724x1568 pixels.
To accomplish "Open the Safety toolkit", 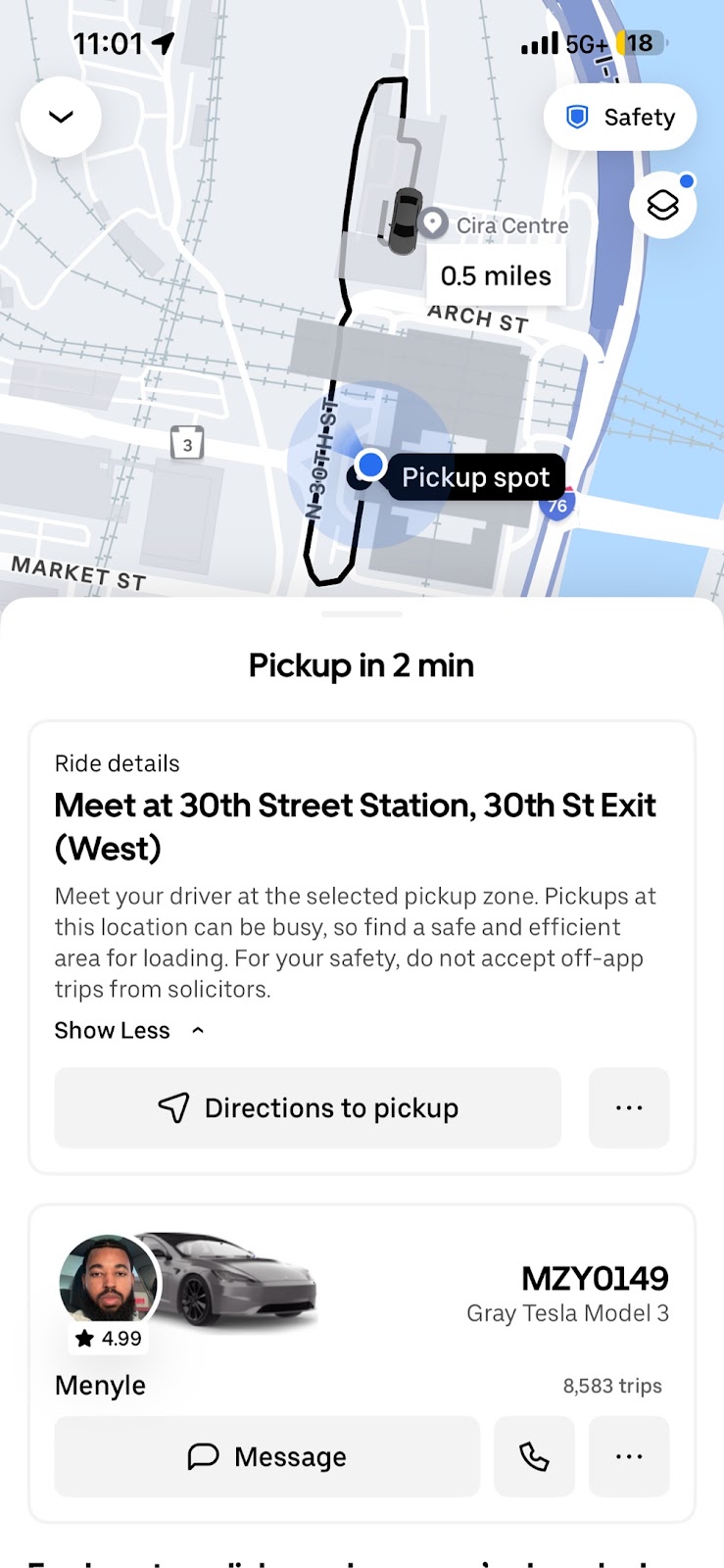I will pos(620,118).
